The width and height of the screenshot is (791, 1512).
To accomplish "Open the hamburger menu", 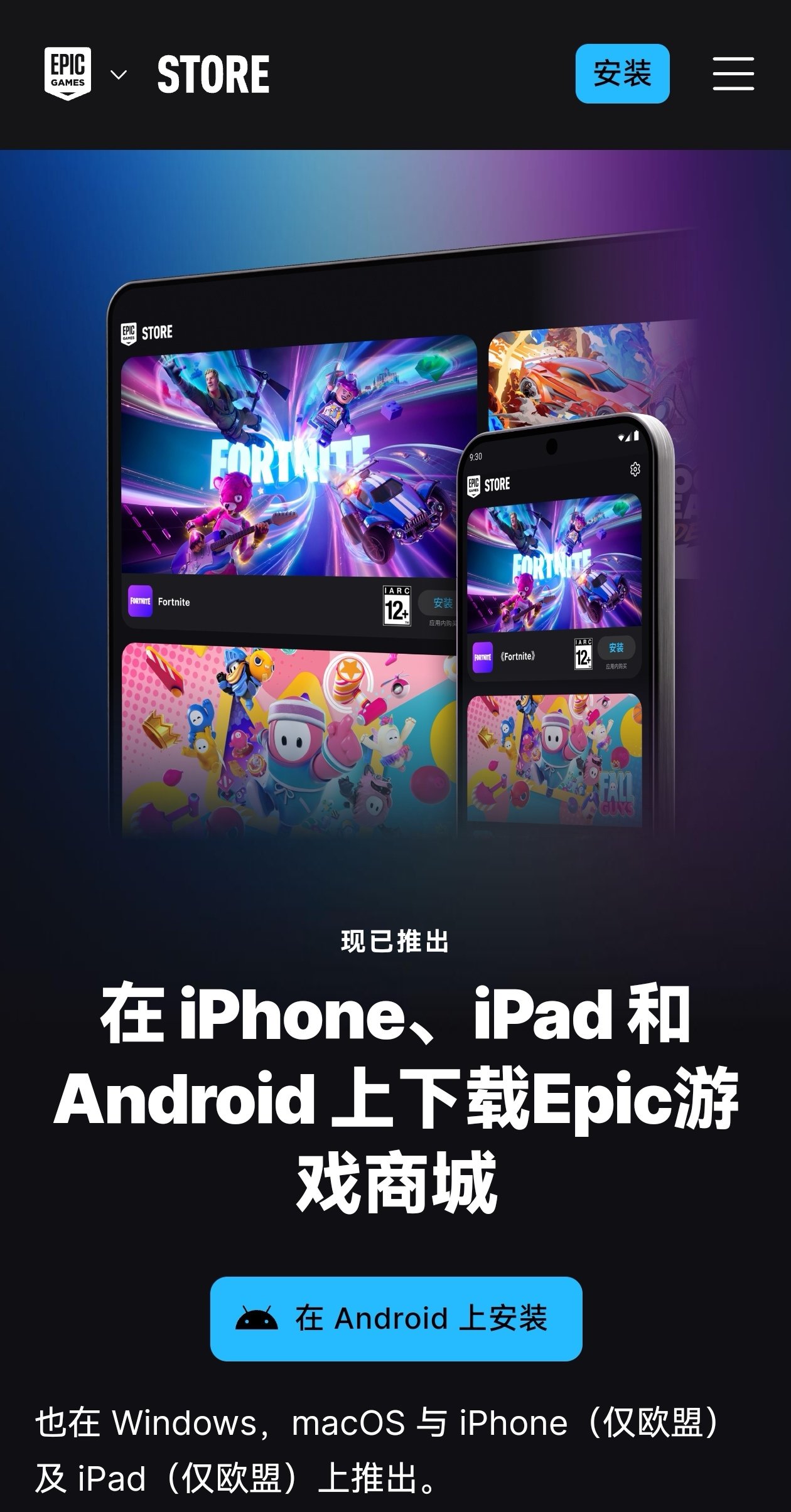I will point(733,73).
